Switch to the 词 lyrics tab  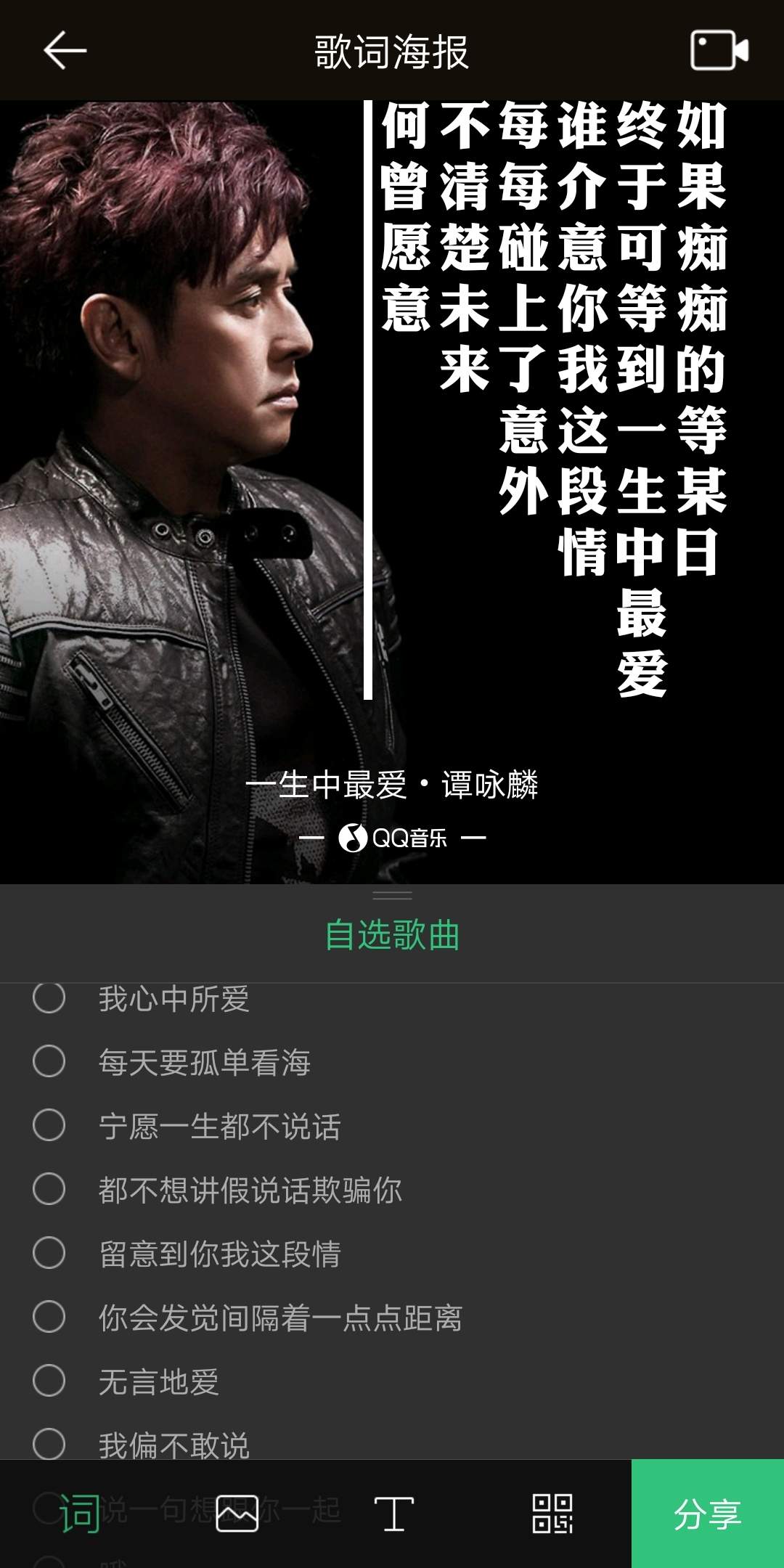[x=79, y=1514]
